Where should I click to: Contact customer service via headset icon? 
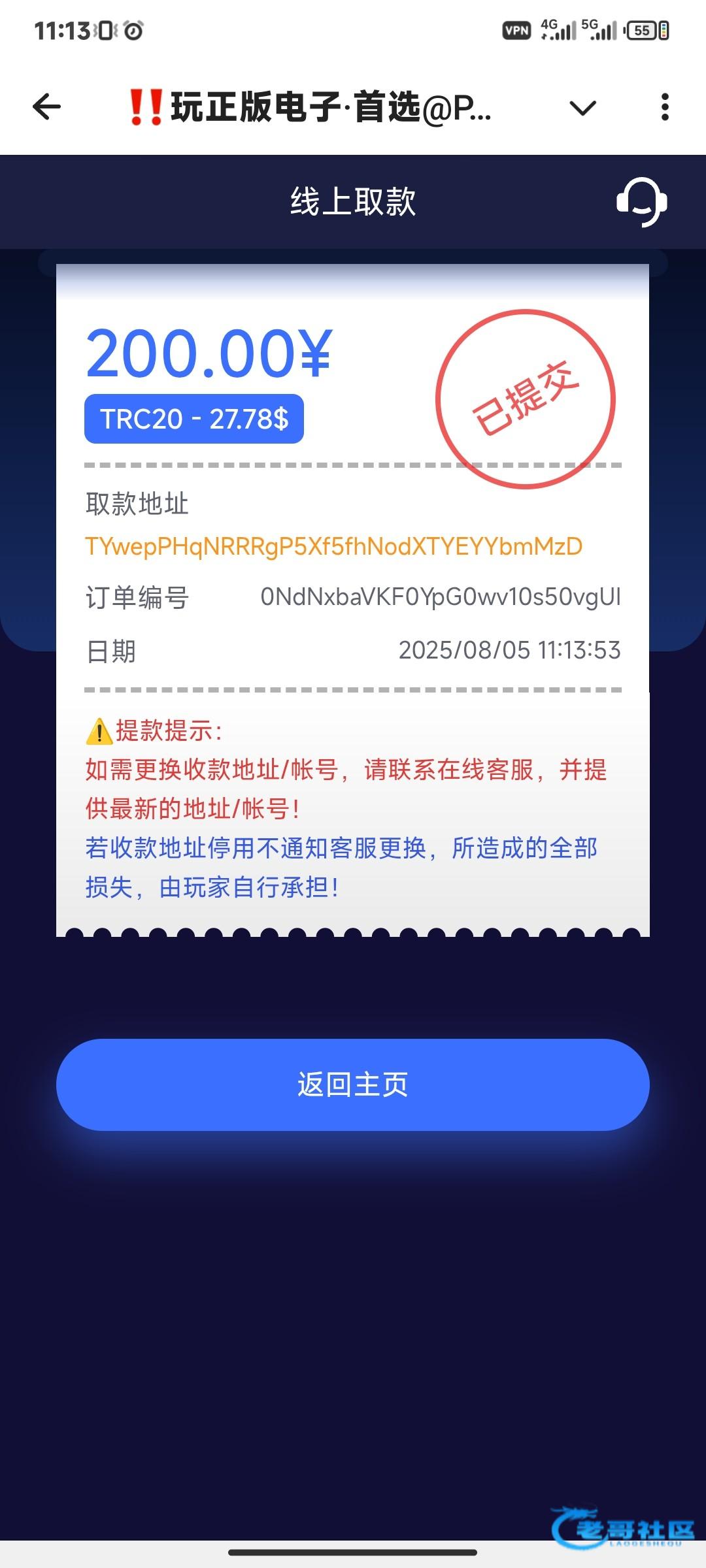click(x=641, y=202)
